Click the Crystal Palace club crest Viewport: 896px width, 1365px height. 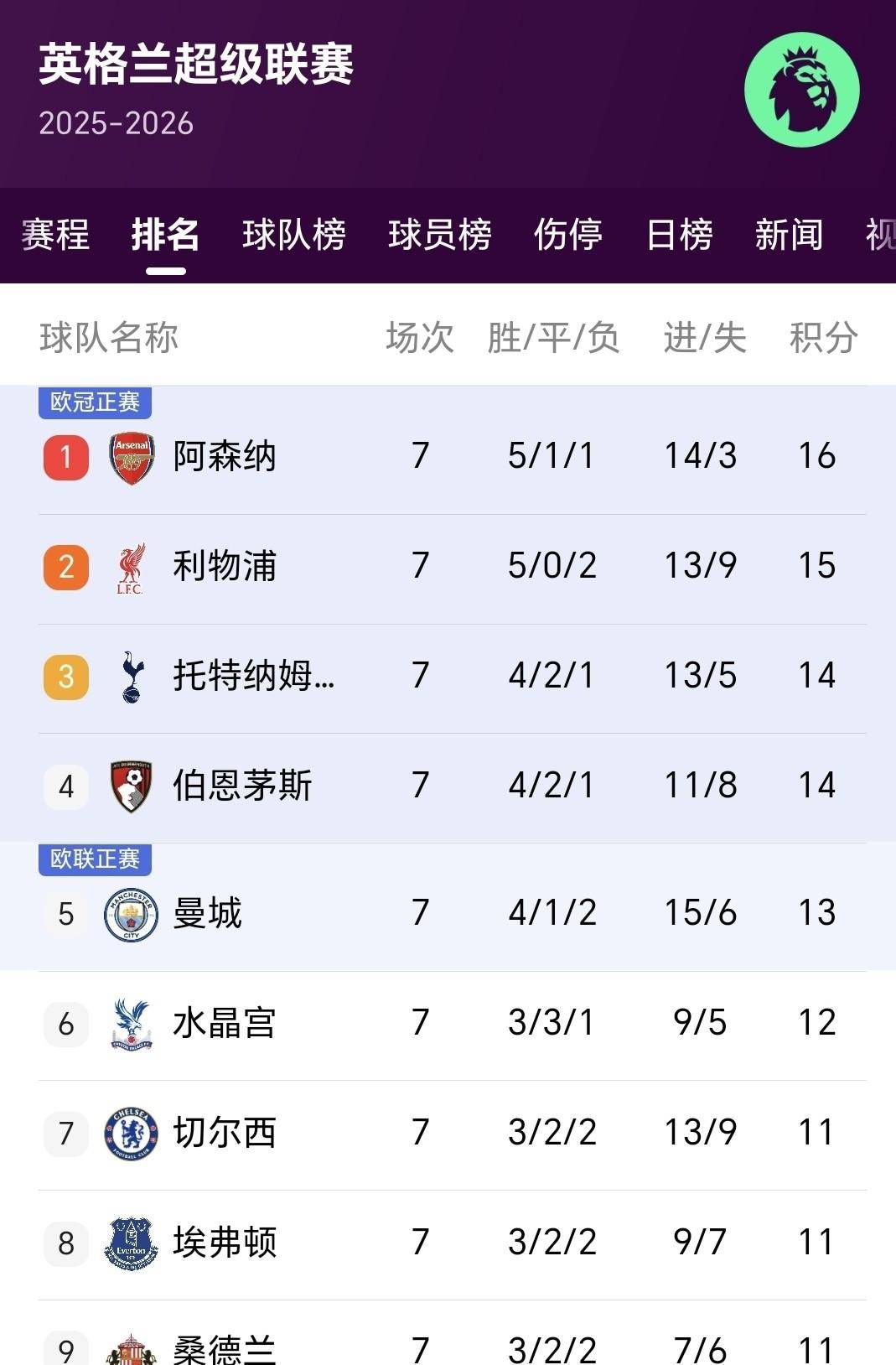click(x=130, y=1022)
